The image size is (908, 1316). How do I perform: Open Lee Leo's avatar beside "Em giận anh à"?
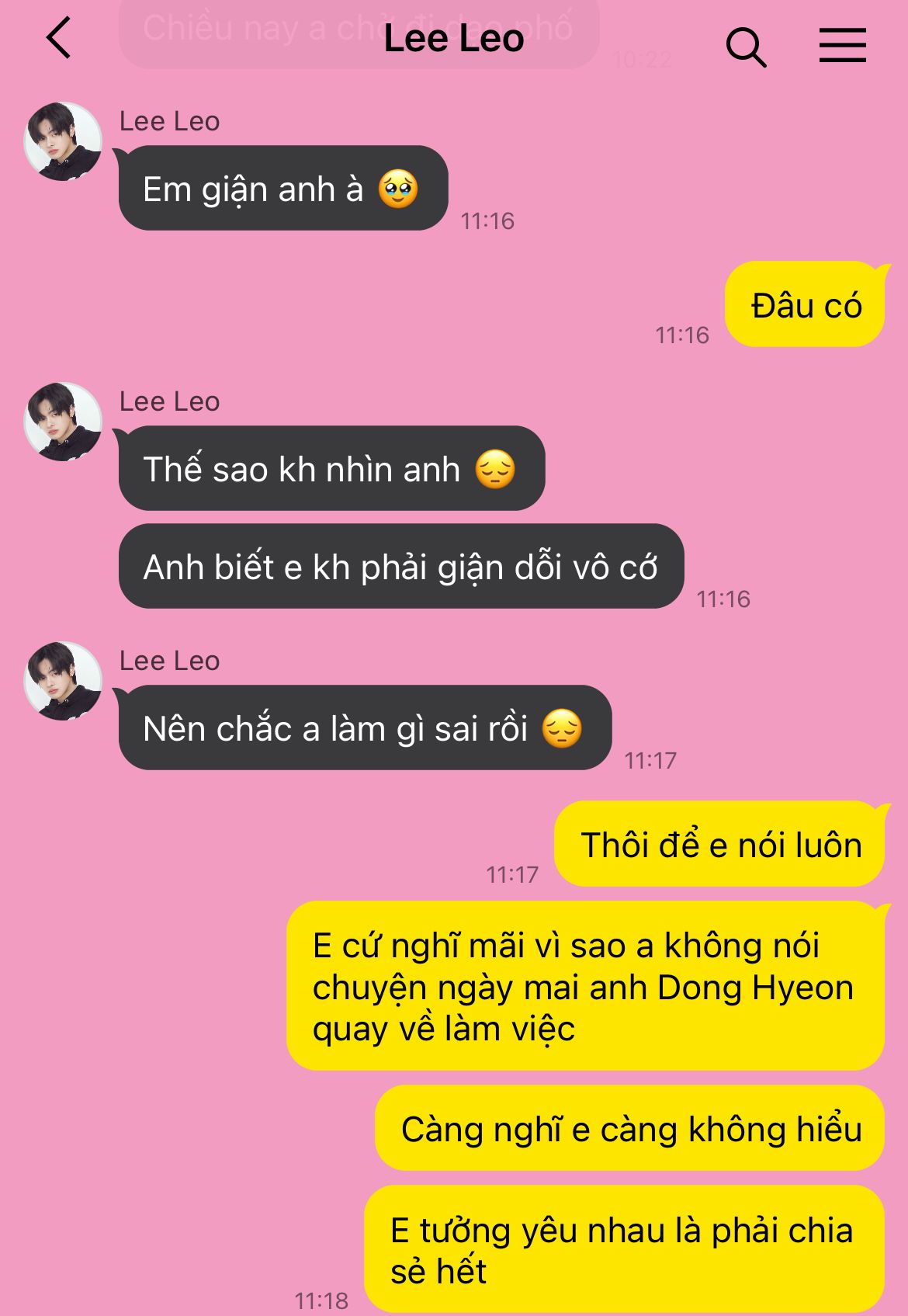[63, 141]
